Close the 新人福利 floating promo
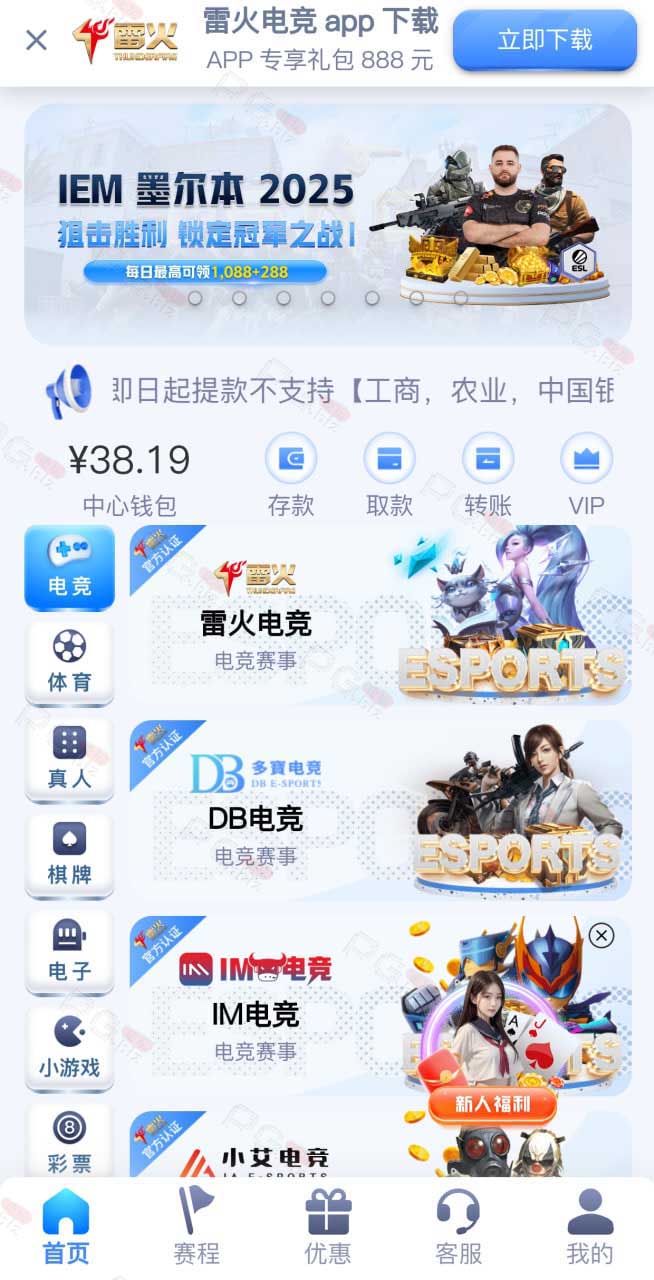654x1280 pixels. [601, 935]
